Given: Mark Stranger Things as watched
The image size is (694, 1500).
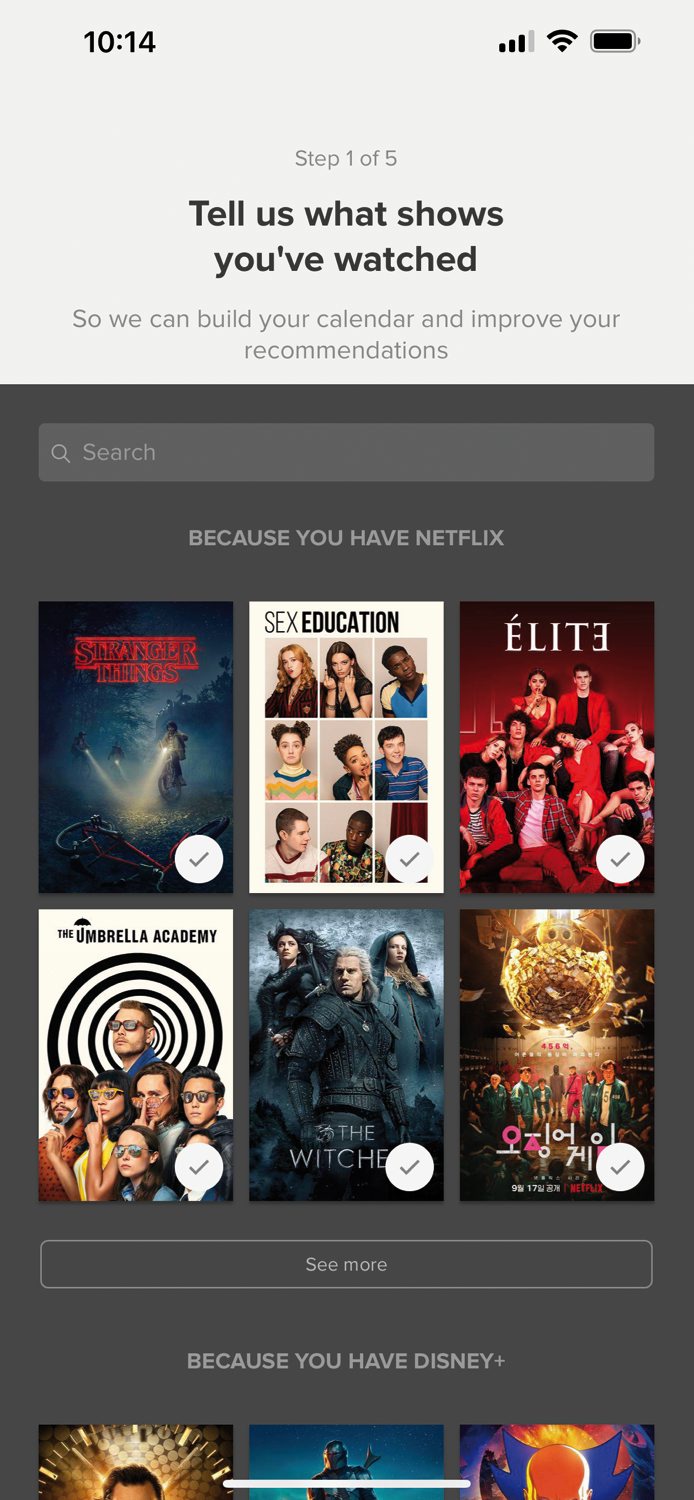Looking at the screenshot, I should coord(199,859).
